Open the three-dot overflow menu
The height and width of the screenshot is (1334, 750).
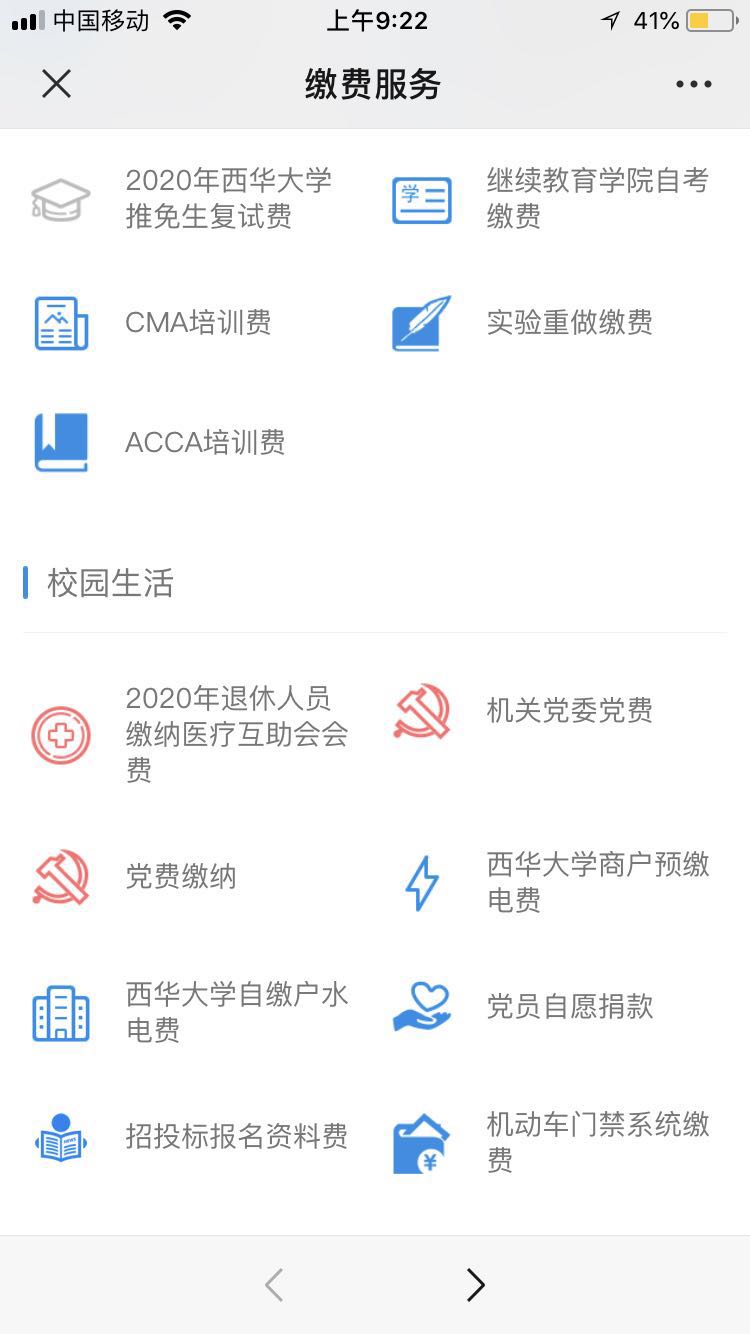tap(693, 84)
